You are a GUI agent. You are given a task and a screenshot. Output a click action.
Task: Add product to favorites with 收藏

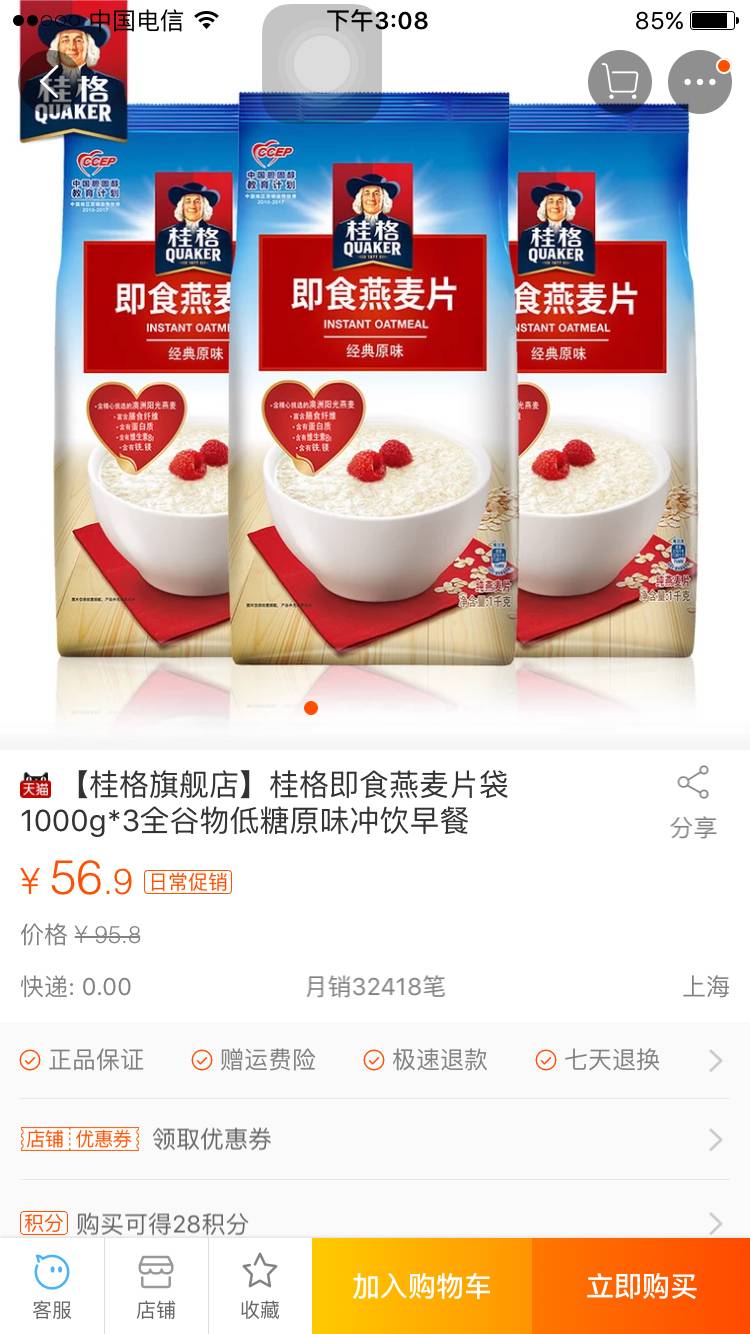[260, 1286]
